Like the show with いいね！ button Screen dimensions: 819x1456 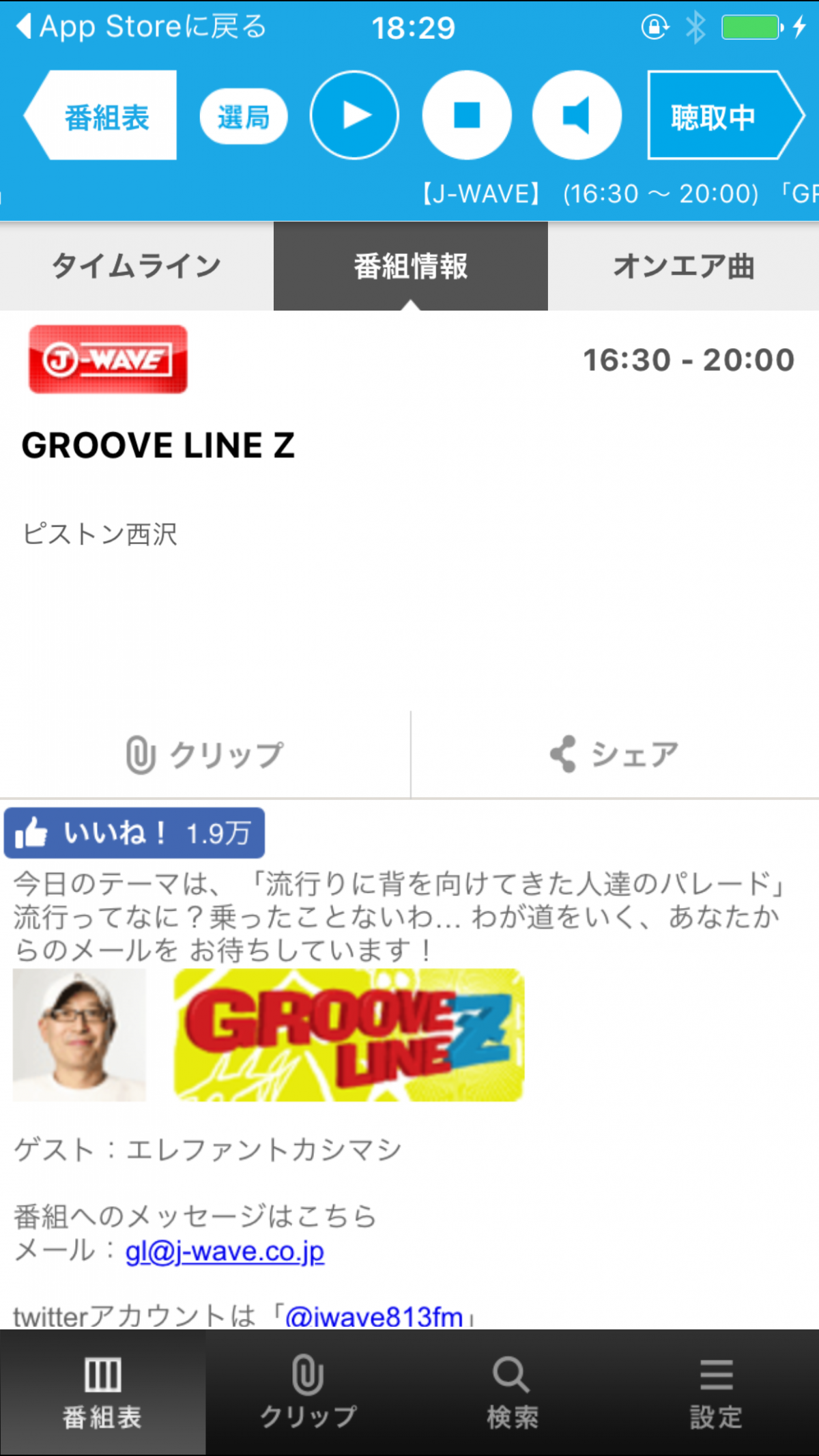point(134,833)
